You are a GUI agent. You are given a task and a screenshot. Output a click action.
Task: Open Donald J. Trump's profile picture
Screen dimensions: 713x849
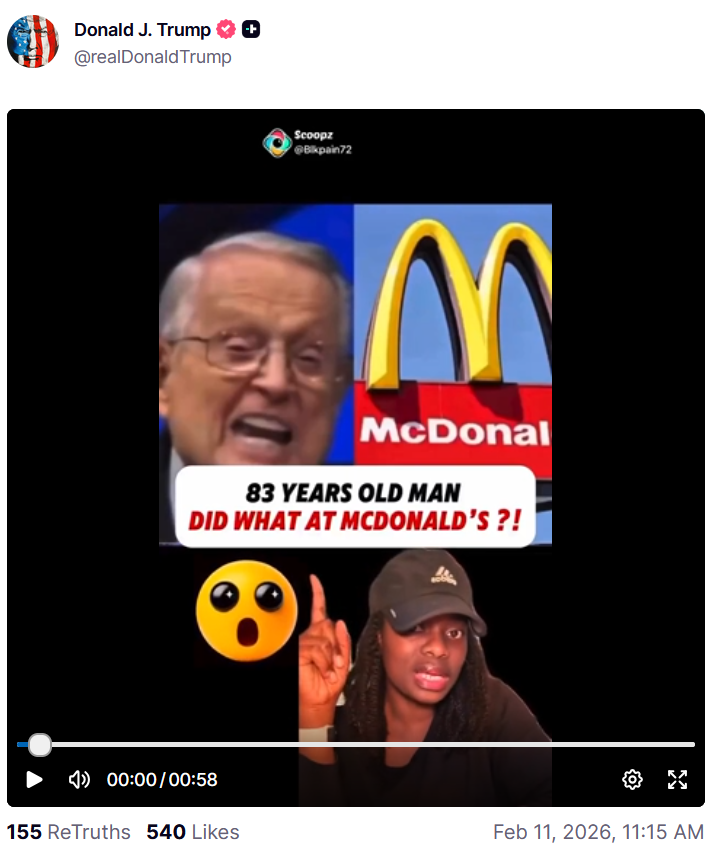coord(33,42)
